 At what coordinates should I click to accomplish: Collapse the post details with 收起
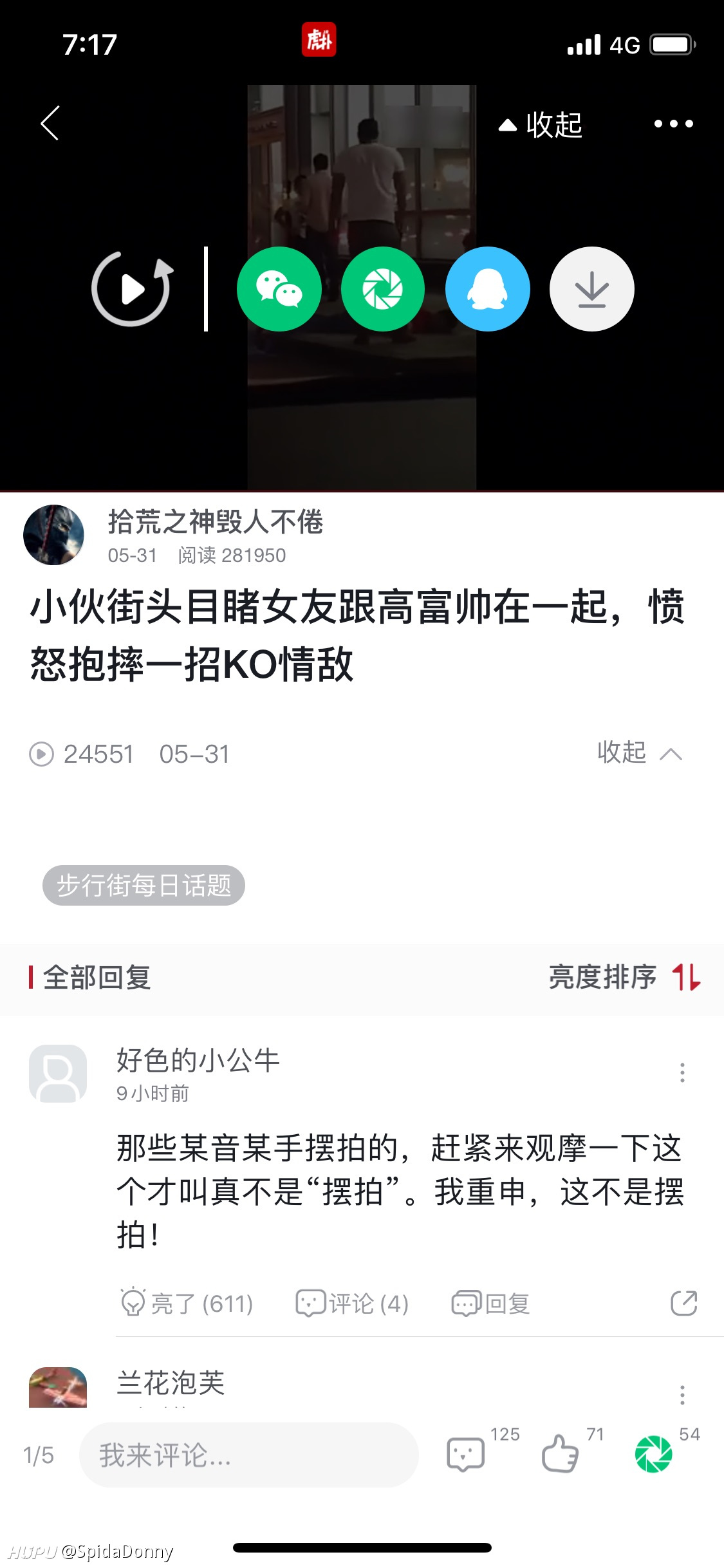click(640, 752)
